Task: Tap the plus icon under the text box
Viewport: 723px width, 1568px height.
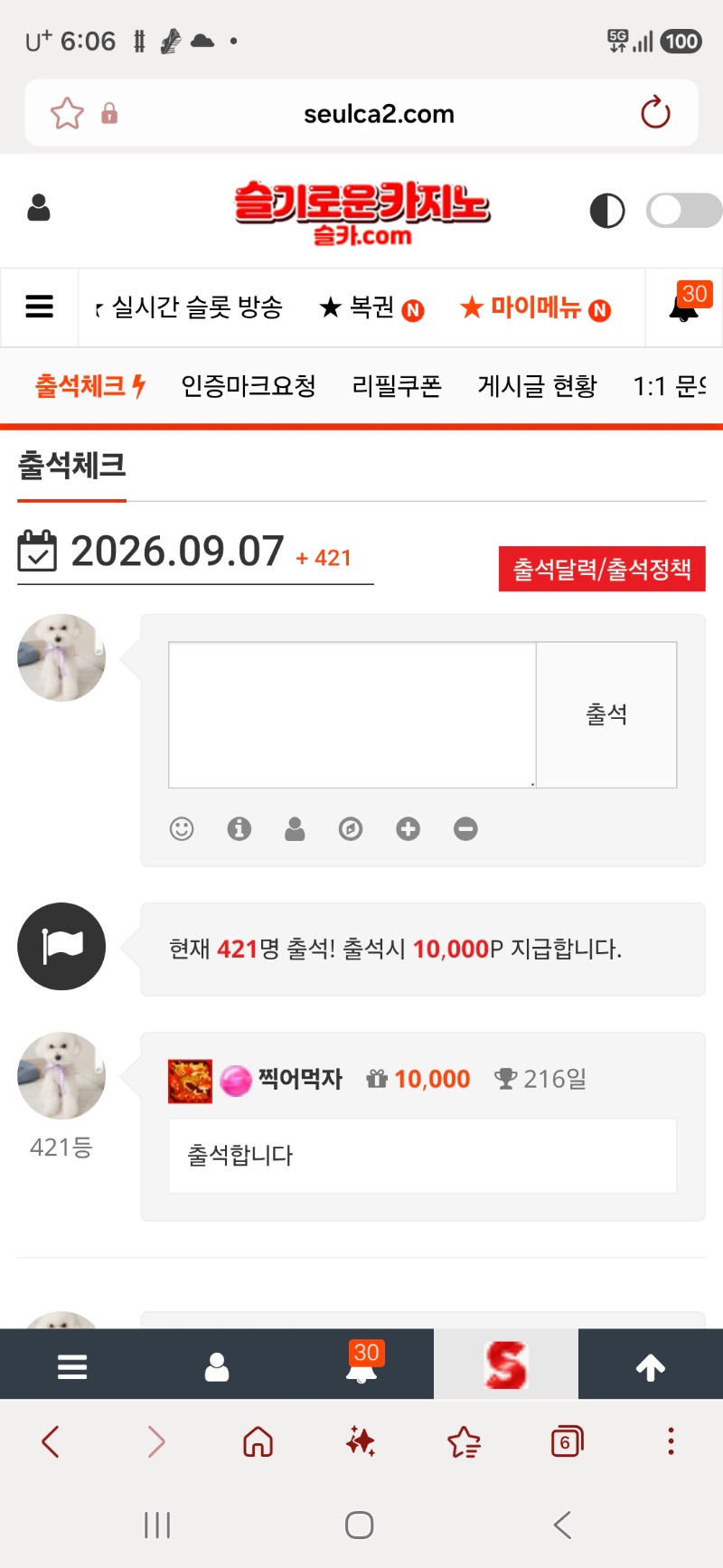Action: pyautogui.click(x=408, y=828)
